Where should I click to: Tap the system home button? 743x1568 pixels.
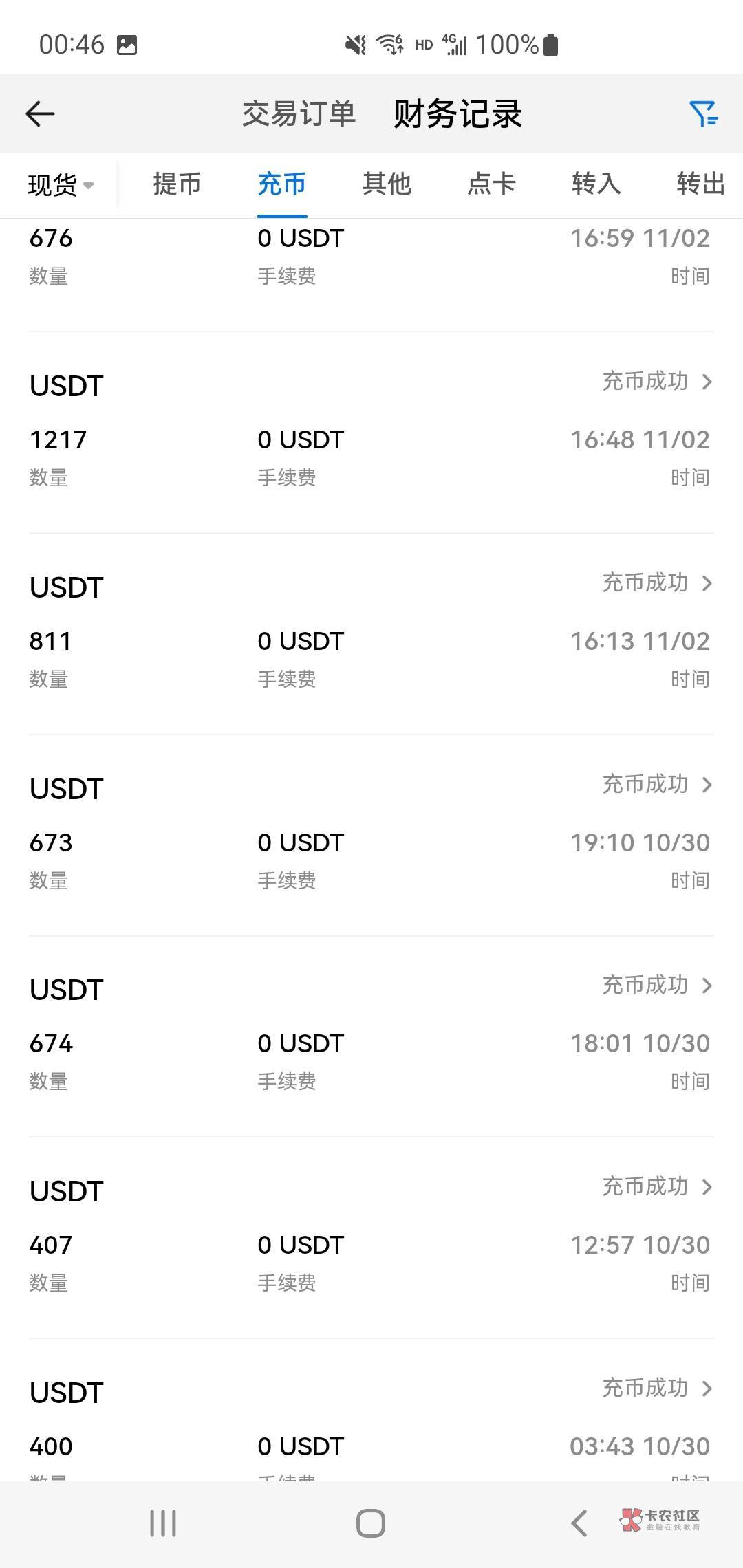pos(371,1523)
